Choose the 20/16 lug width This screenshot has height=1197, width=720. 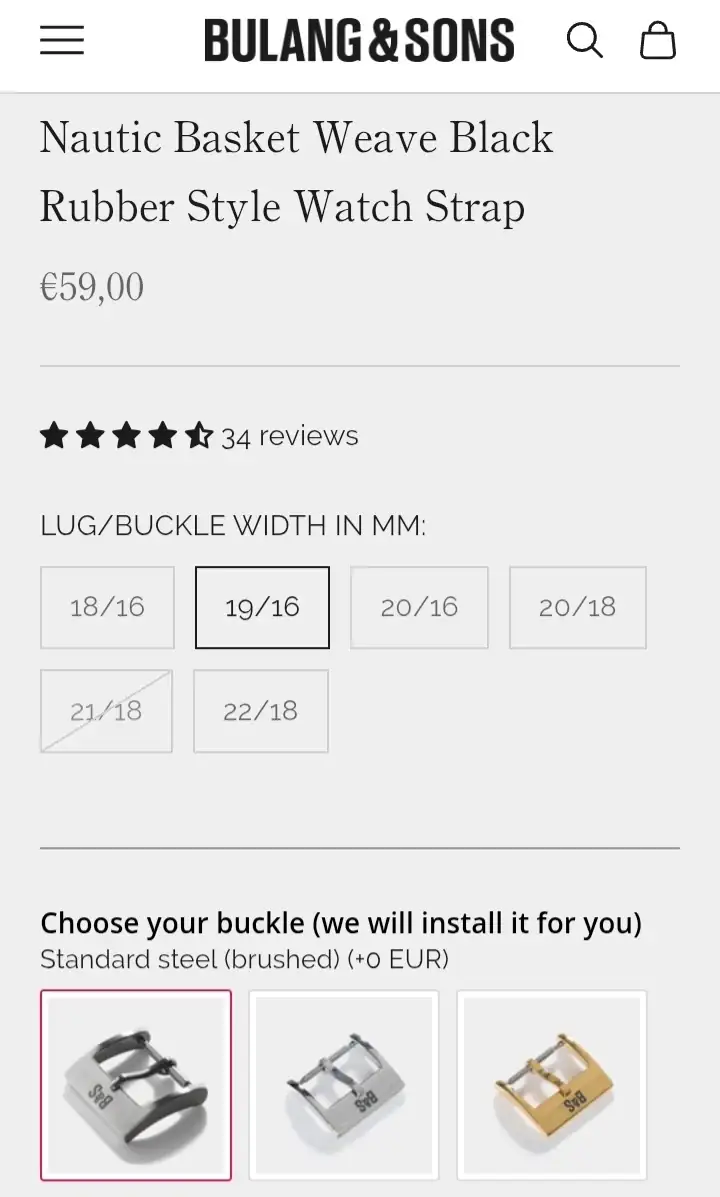click(x=419, y=608)
